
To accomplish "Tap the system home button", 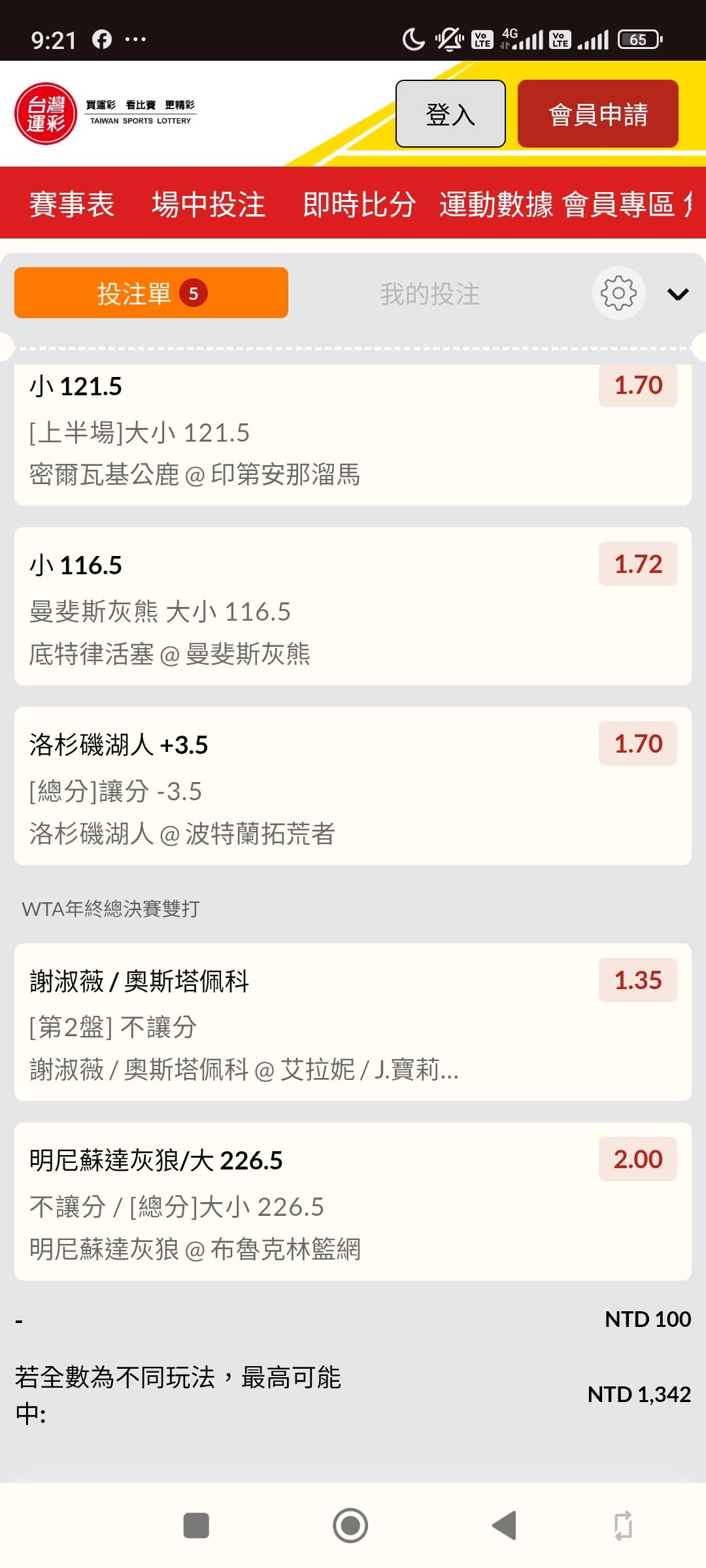I will click(350, 1526).
